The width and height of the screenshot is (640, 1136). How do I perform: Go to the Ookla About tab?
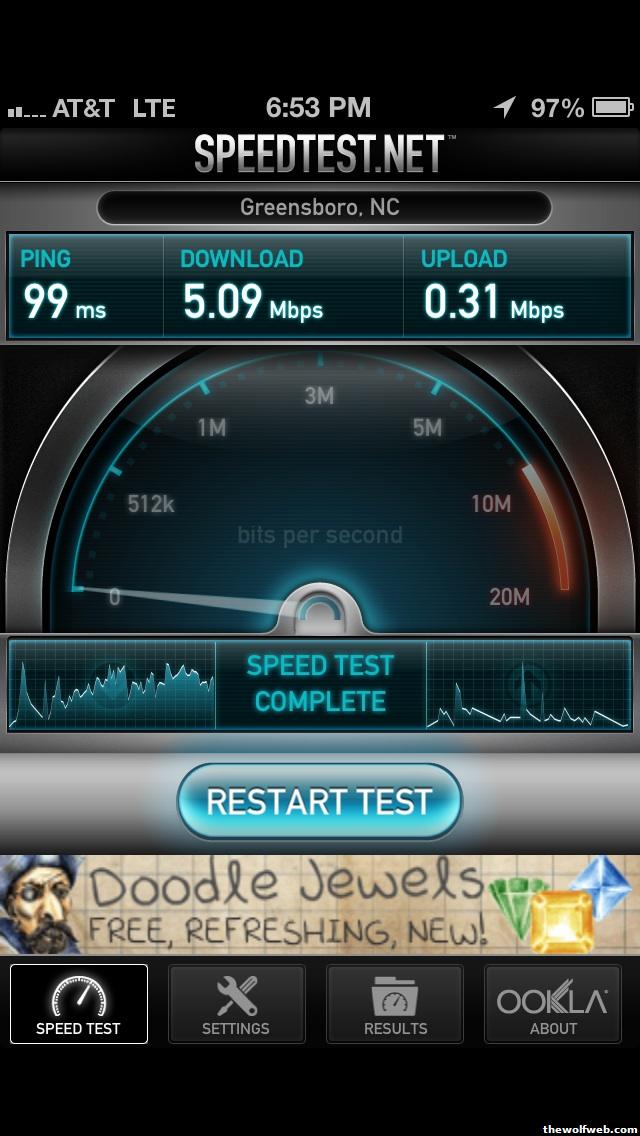pyautogui.click(x=553, y=1004)
